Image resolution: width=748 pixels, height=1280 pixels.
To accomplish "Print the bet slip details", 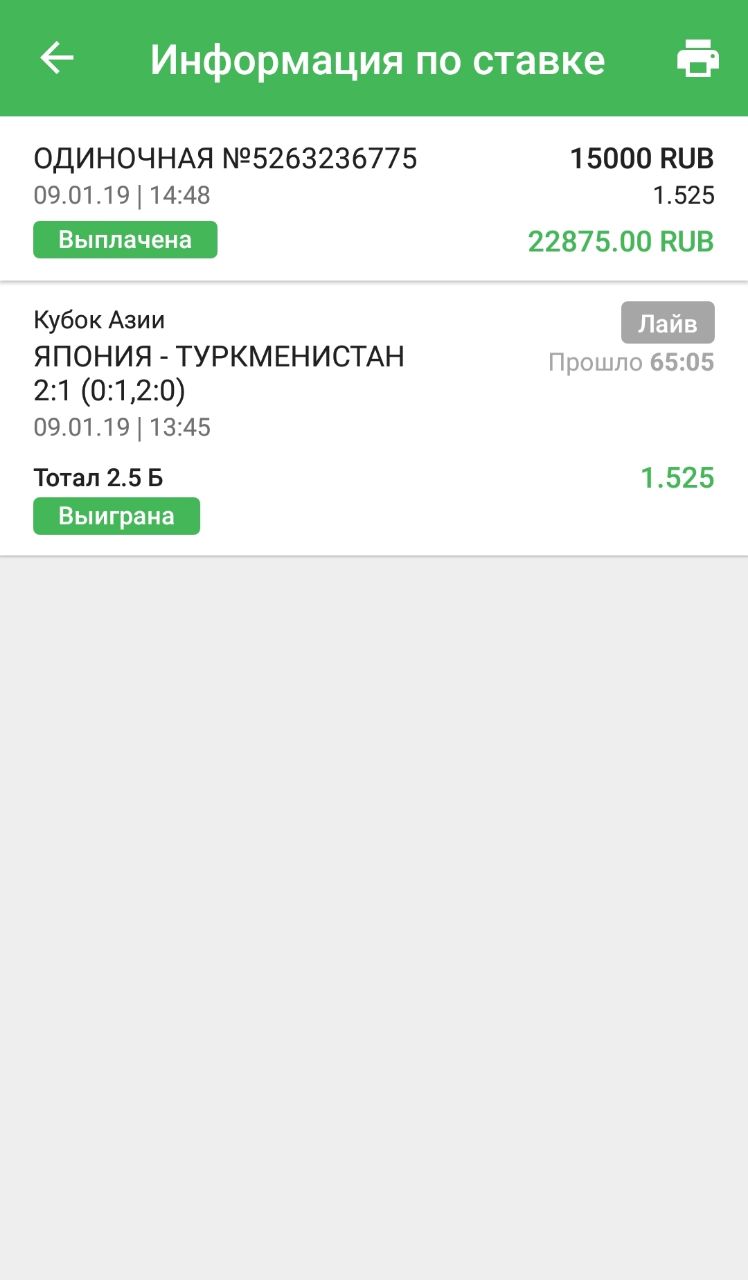I will pyautogui.click(x=697, y=59).
